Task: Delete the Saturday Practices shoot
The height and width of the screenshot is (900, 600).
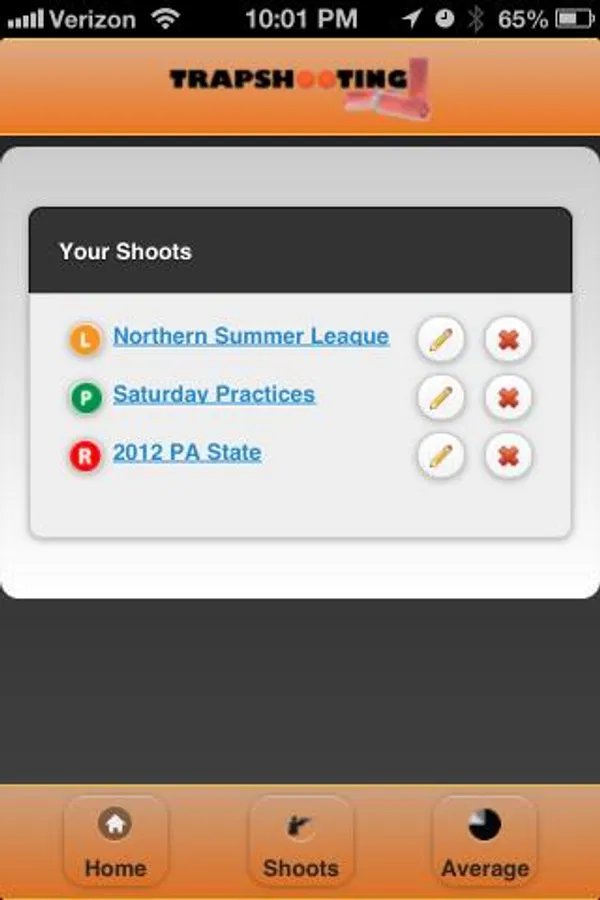Action: point(508,398)
